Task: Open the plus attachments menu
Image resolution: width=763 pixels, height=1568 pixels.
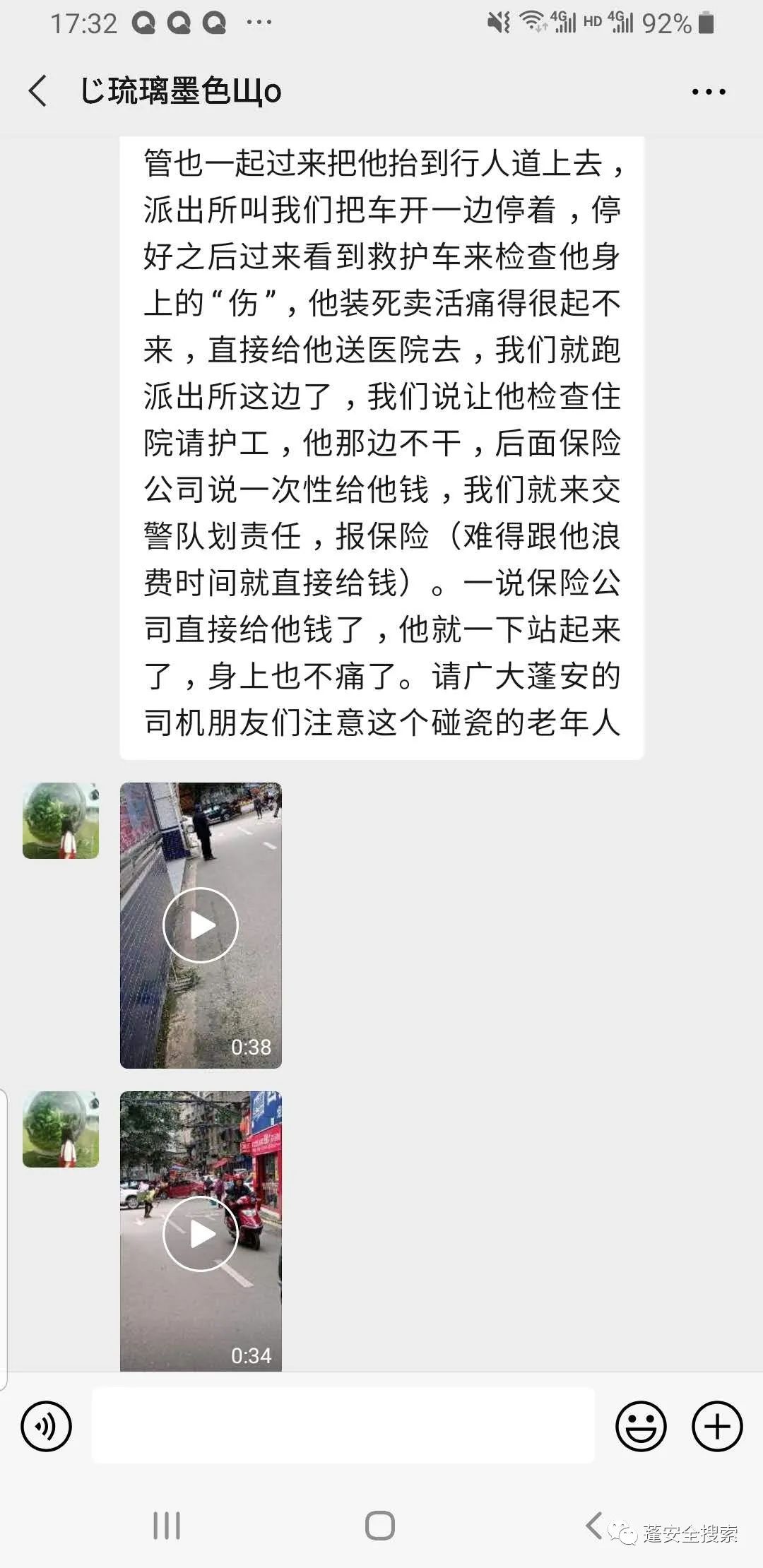Action: 717,1426
